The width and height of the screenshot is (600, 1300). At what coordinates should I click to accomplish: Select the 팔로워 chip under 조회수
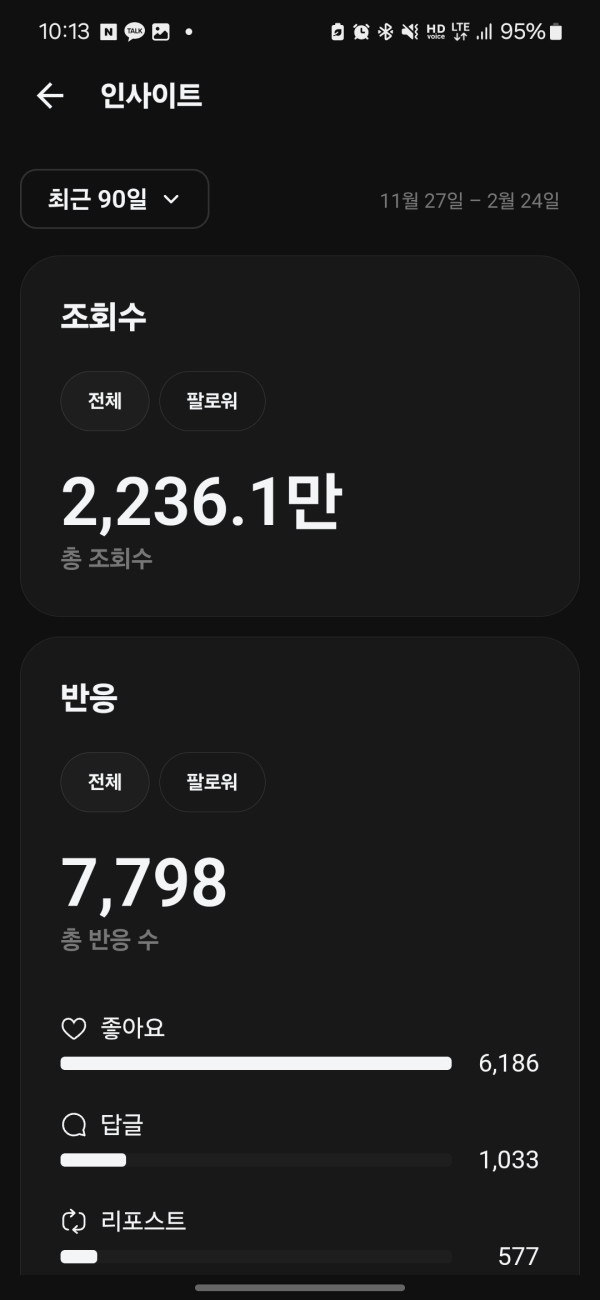click(212, 401)
